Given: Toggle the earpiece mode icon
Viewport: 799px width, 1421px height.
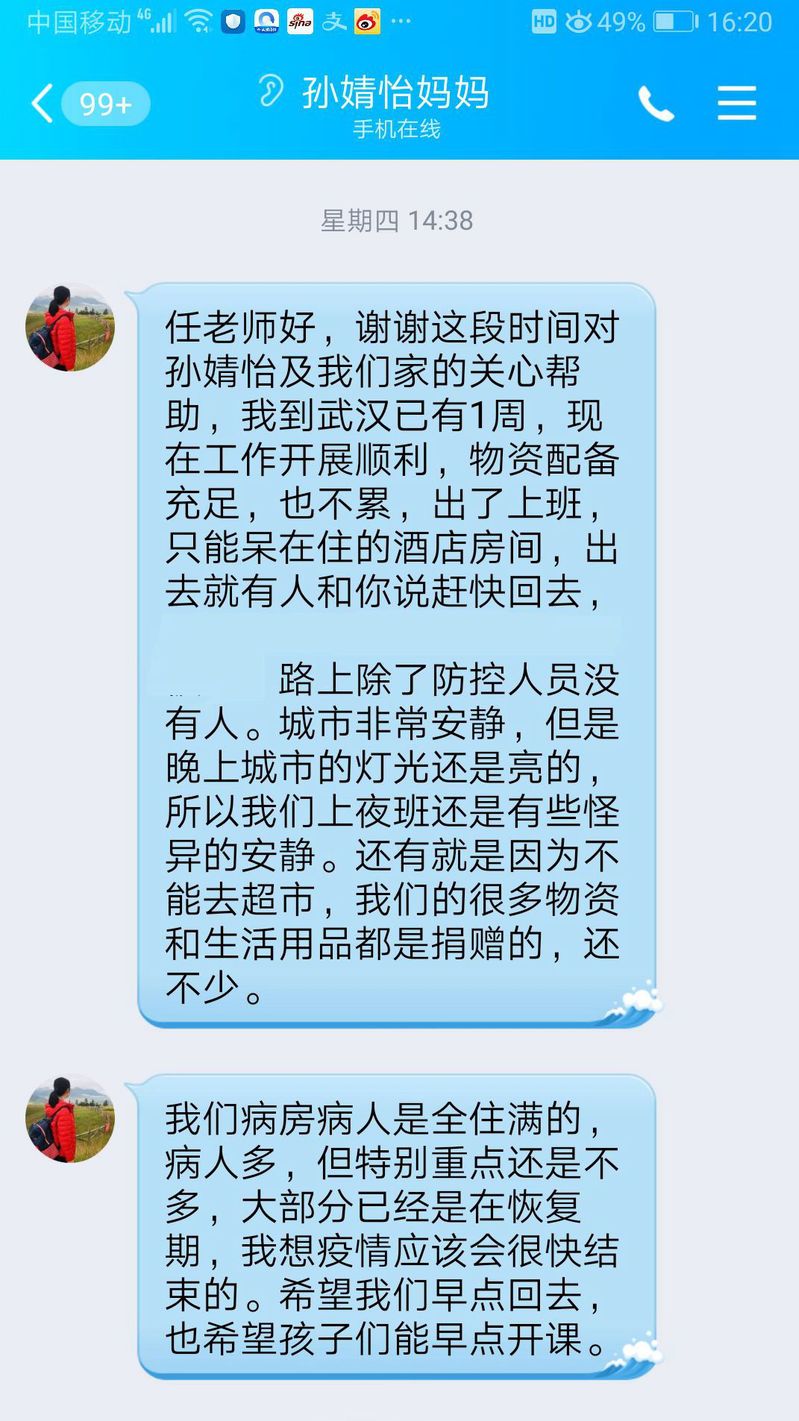Looking at the screenshot, I should [x=271, y=91].
